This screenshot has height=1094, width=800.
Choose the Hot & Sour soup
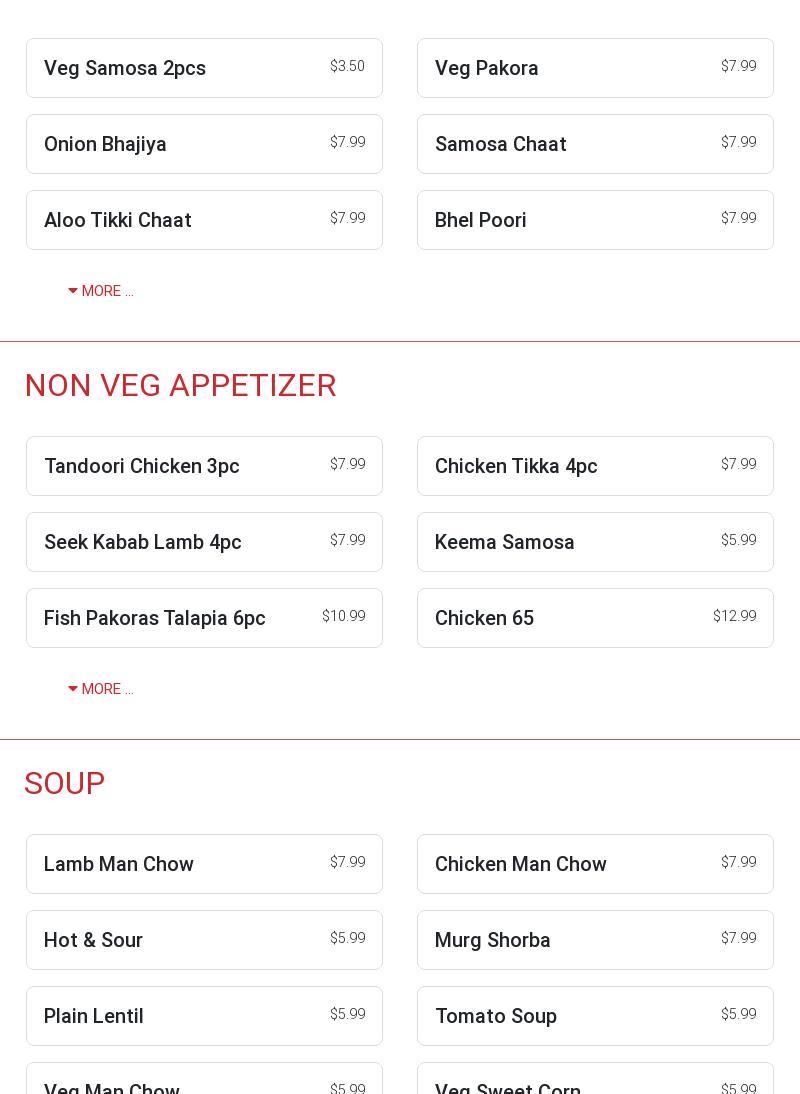[x=204, y=940]
